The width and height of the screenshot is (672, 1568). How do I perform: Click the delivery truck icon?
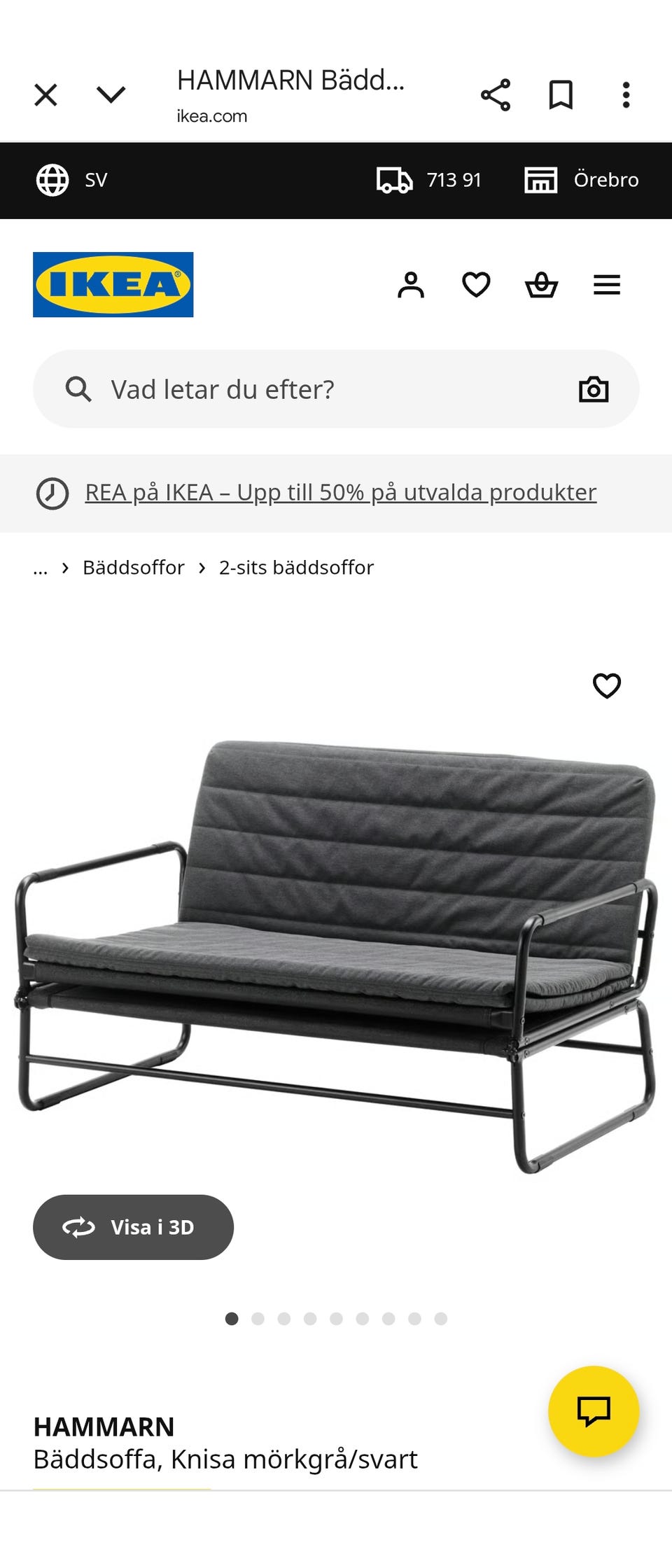[x=395, y=180]
